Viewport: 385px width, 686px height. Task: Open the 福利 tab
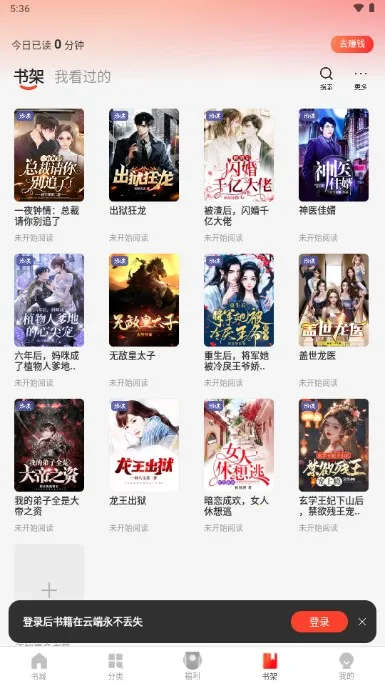[192, 666]
